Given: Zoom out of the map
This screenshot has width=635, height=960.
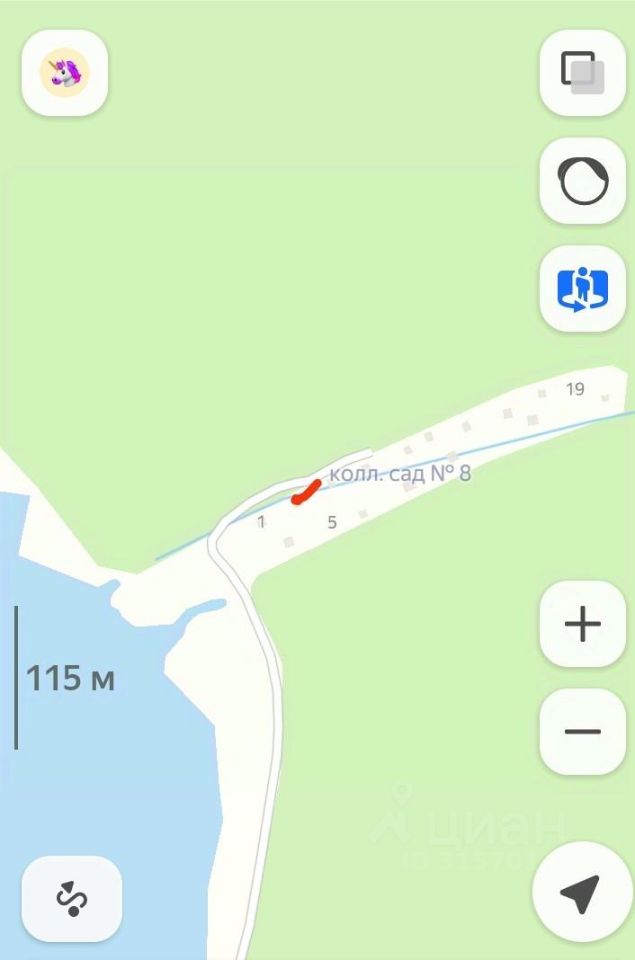Looking at the screenshot, I should point(583,731).
